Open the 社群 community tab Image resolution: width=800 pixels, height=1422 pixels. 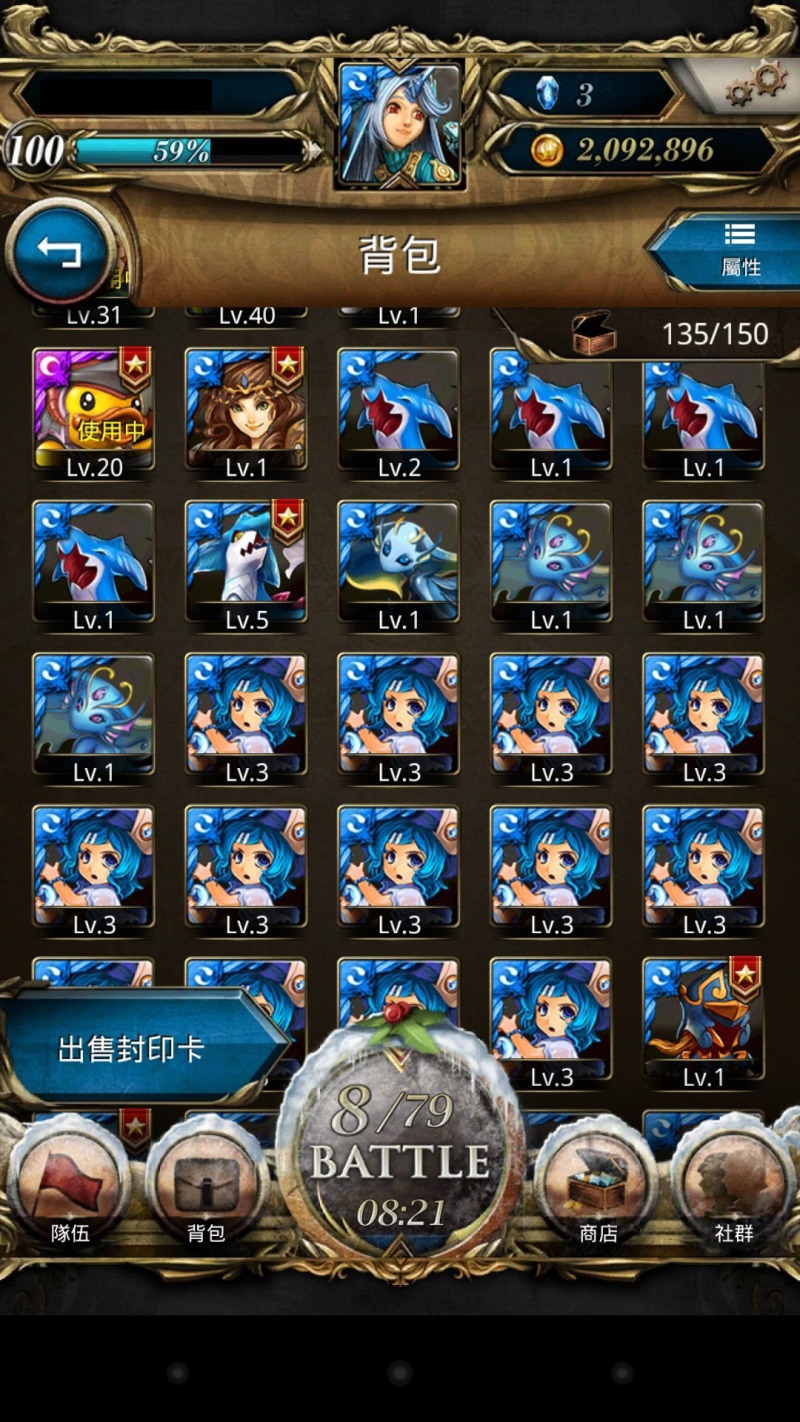[734, 1186]
